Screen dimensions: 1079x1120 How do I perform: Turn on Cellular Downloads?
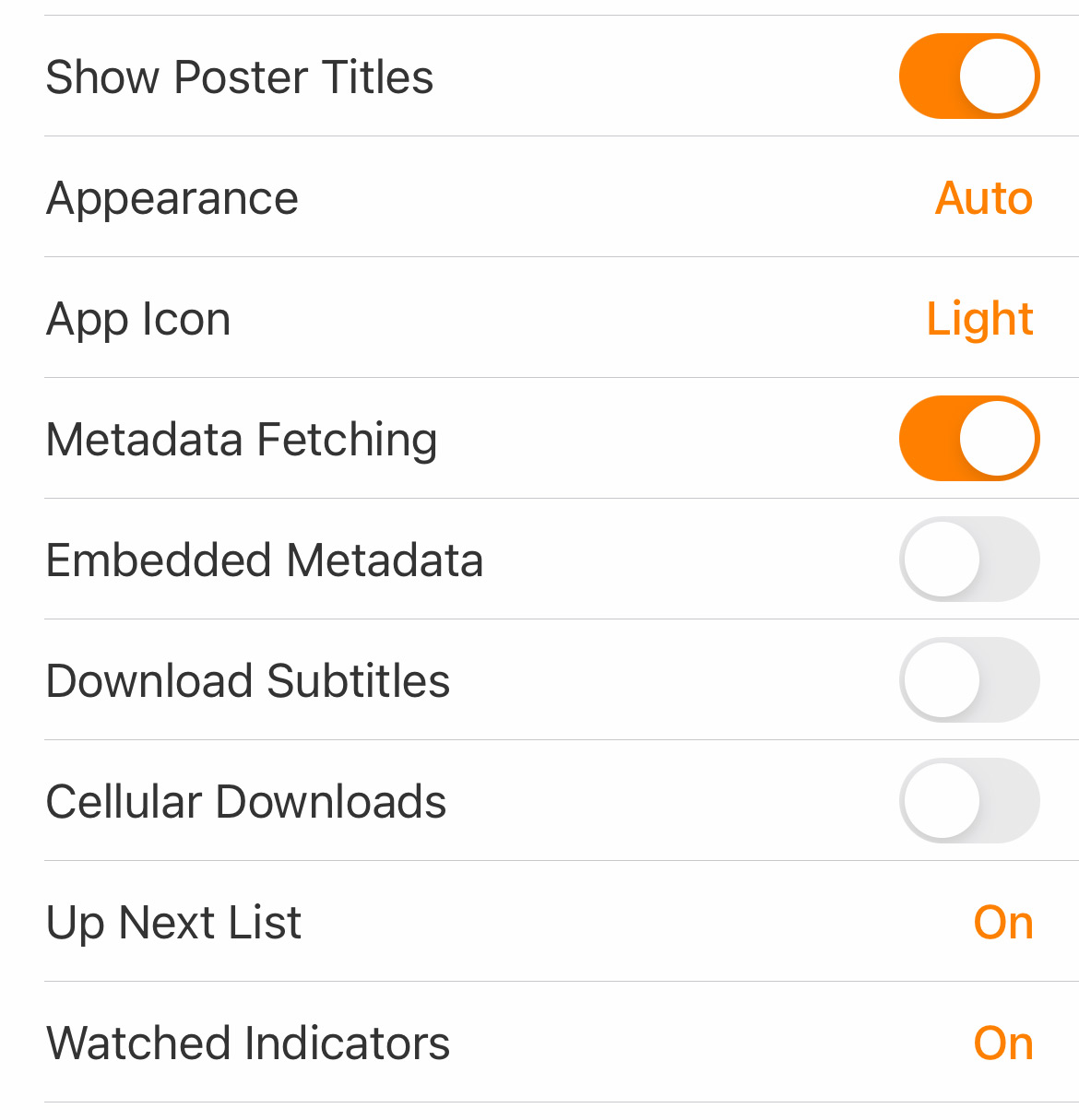969,801
